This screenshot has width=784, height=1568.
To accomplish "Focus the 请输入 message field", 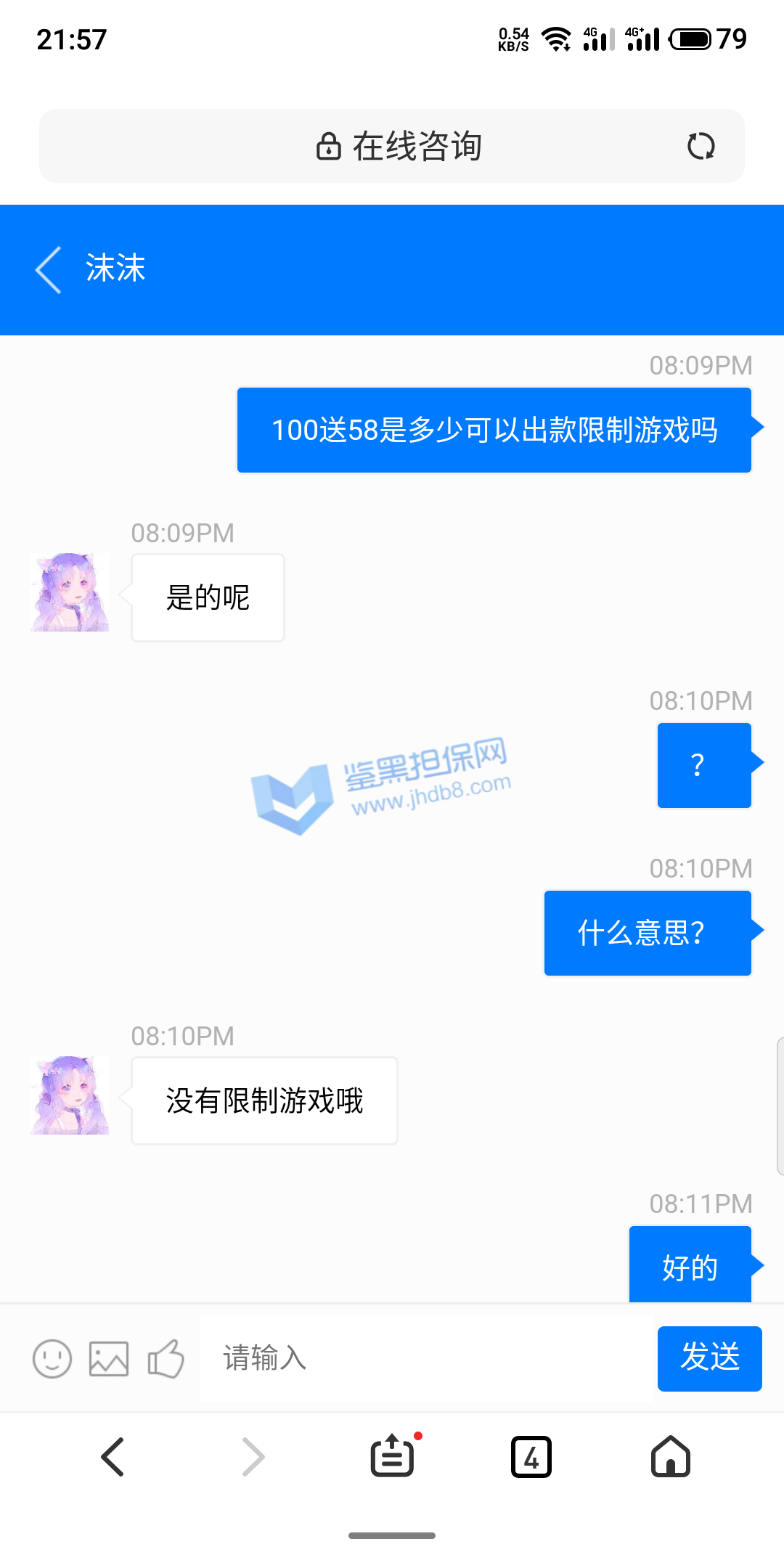I will click(x=428, y=1358).
